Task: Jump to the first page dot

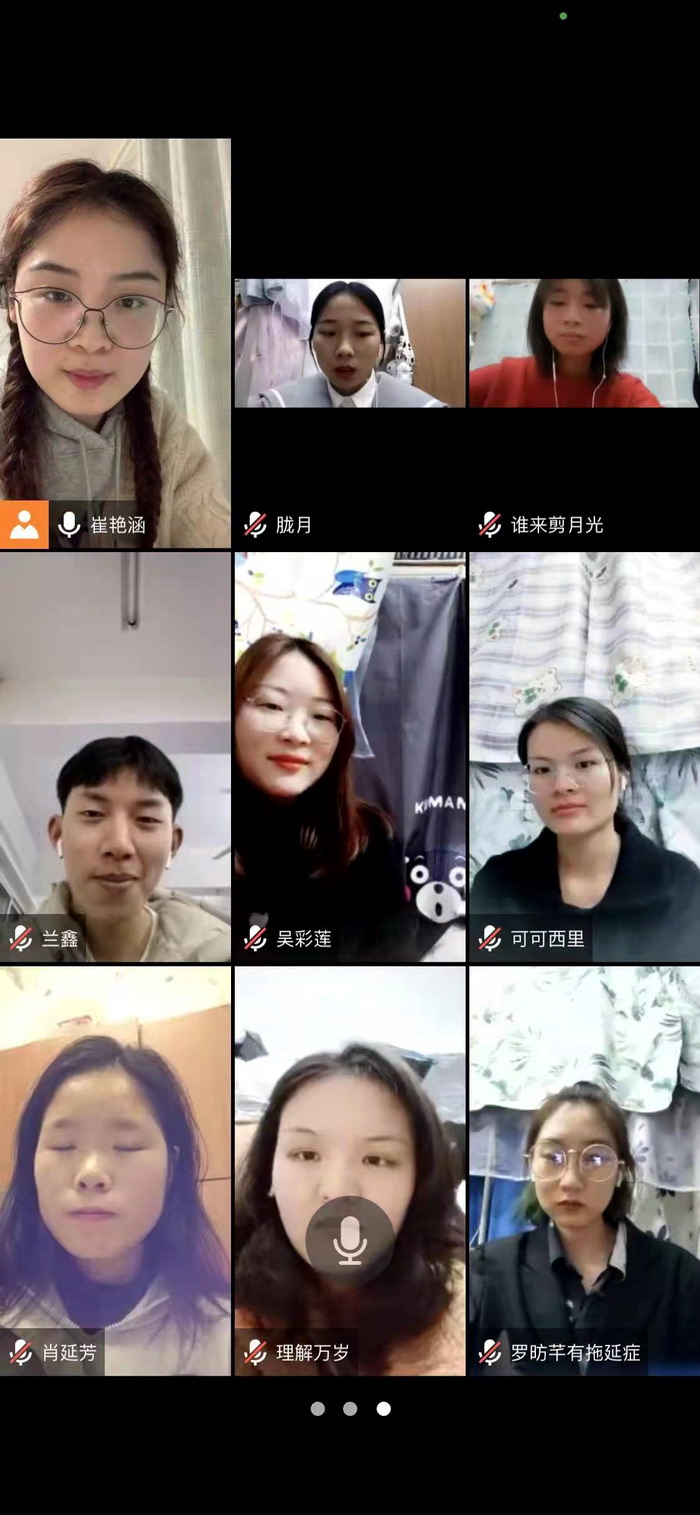Action: pyautogui.click(x=318, y=1408)
